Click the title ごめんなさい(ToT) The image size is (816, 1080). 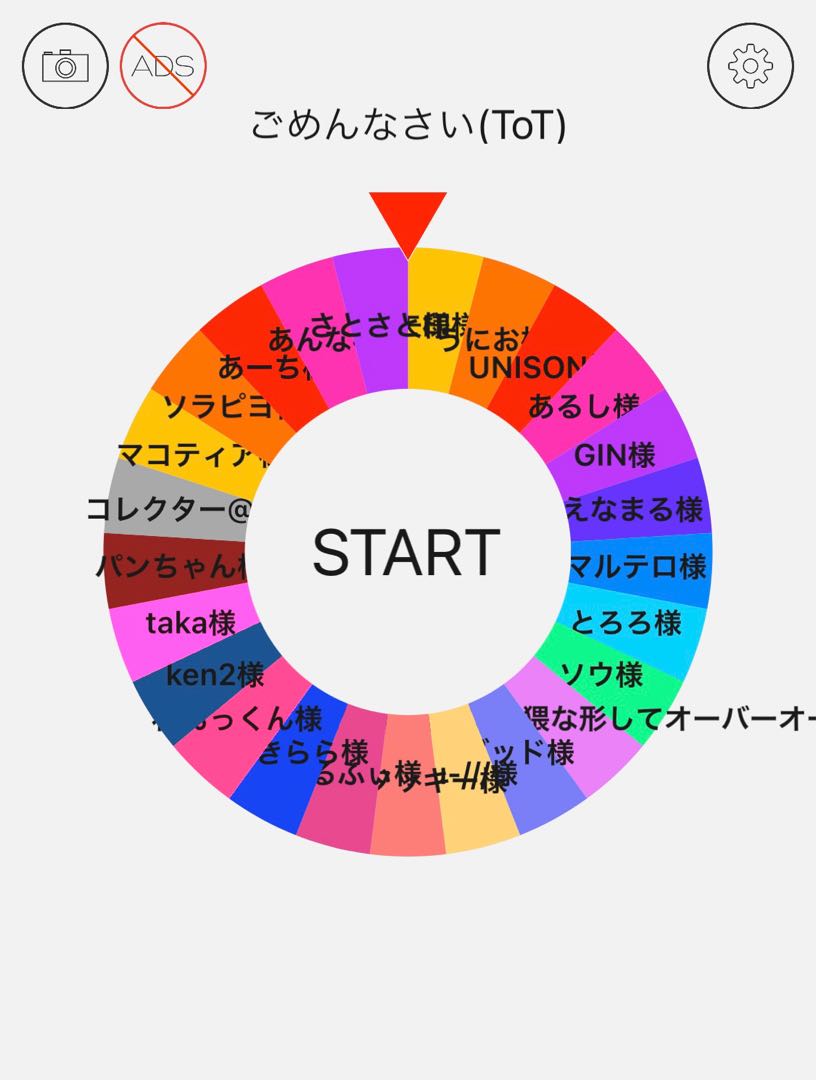coord(408,125)
